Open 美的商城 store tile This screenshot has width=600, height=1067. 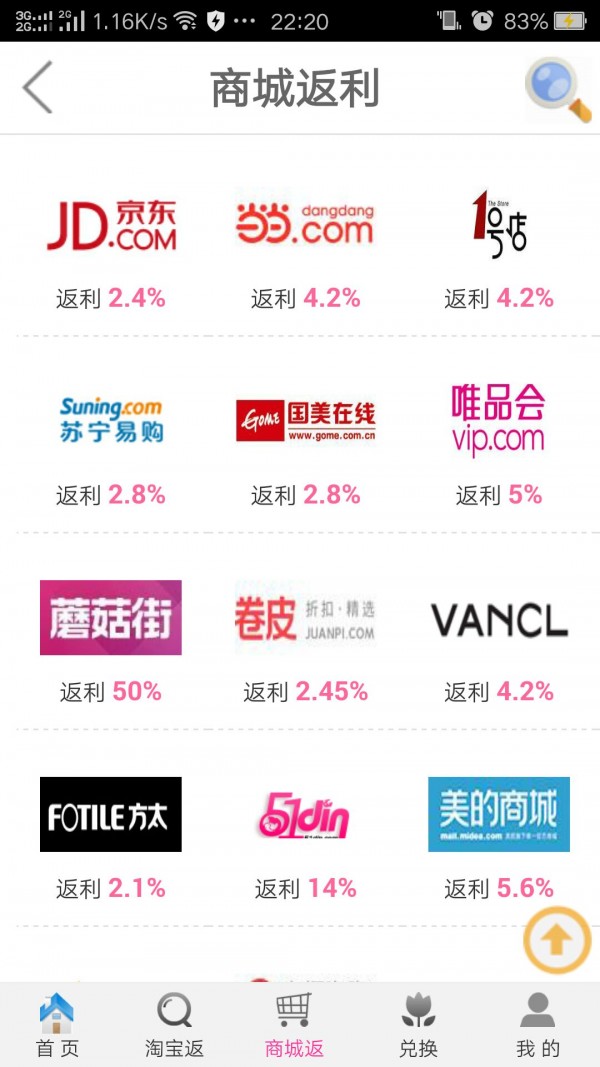498,814
